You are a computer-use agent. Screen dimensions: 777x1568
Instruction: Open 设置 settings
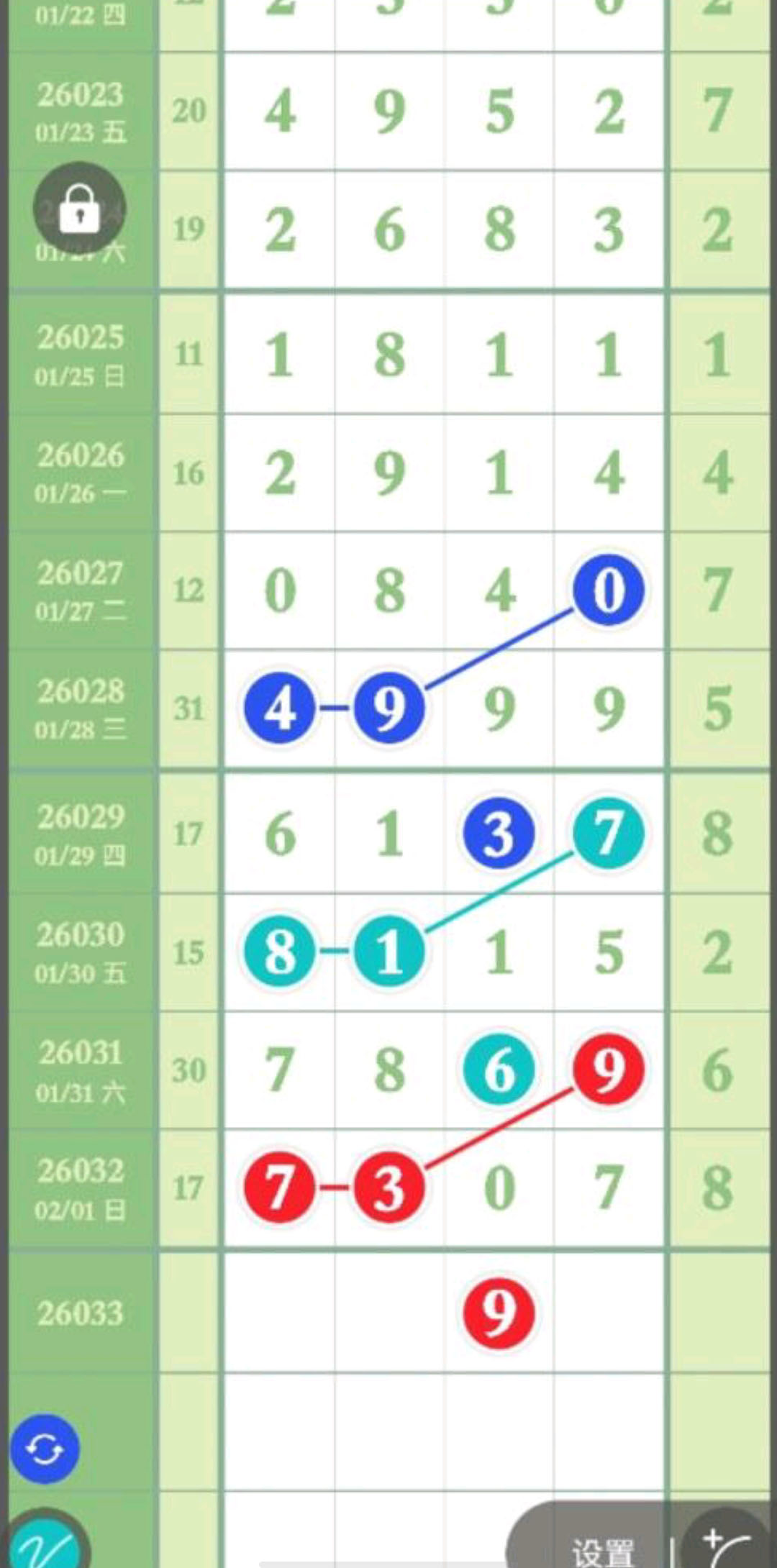tap(603, 1550)
